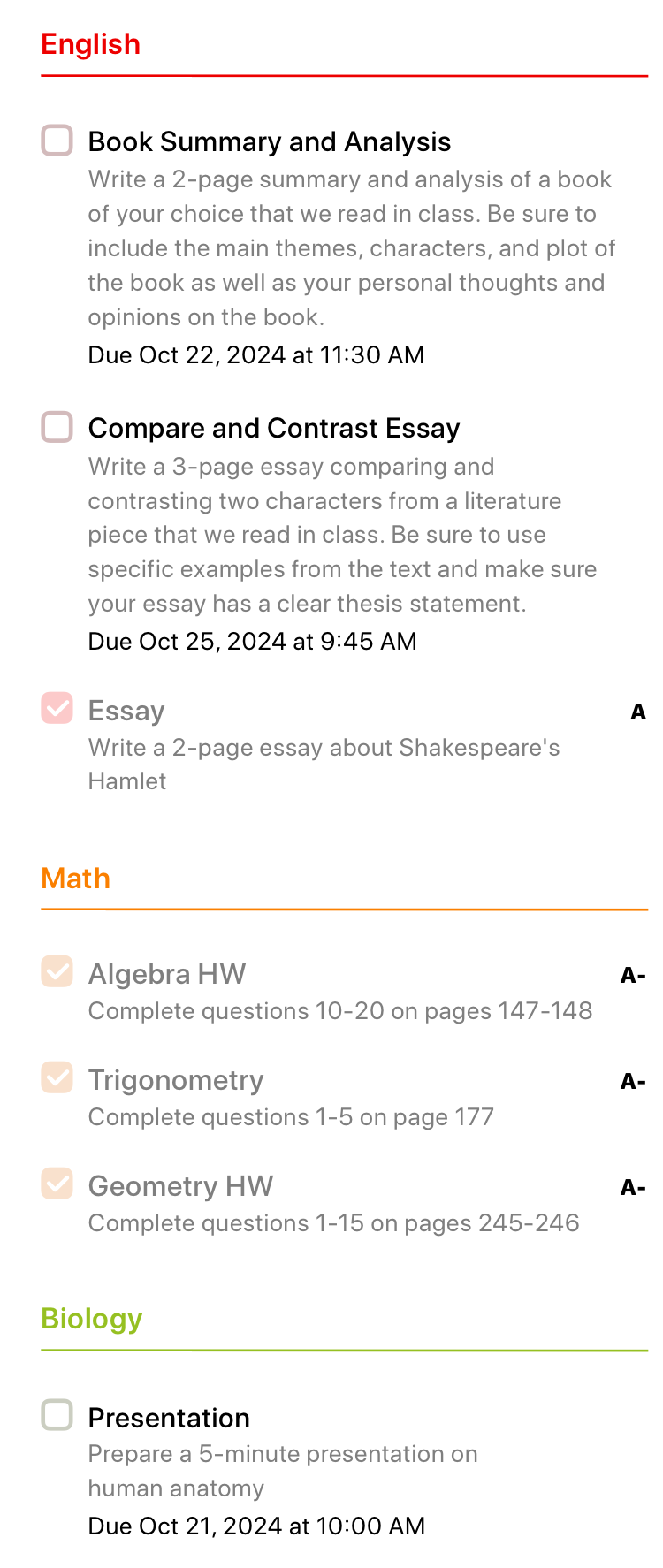Open the Trigonometry assignment details
This screenshot has height=1568, width=663.
point(175,1079)
